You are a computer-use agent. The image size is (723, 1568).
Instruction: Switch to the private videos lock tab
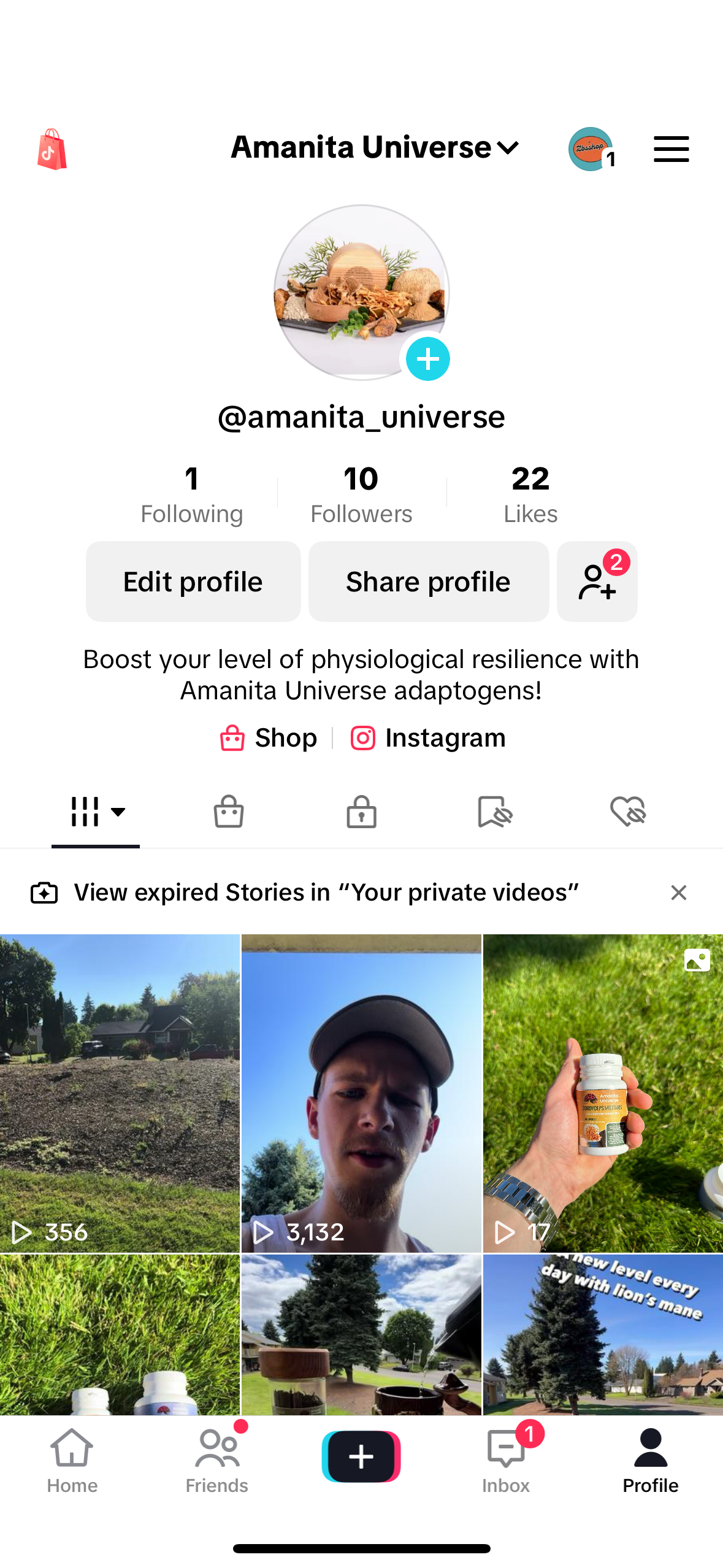pyautogui.click(x=361, y=812)
